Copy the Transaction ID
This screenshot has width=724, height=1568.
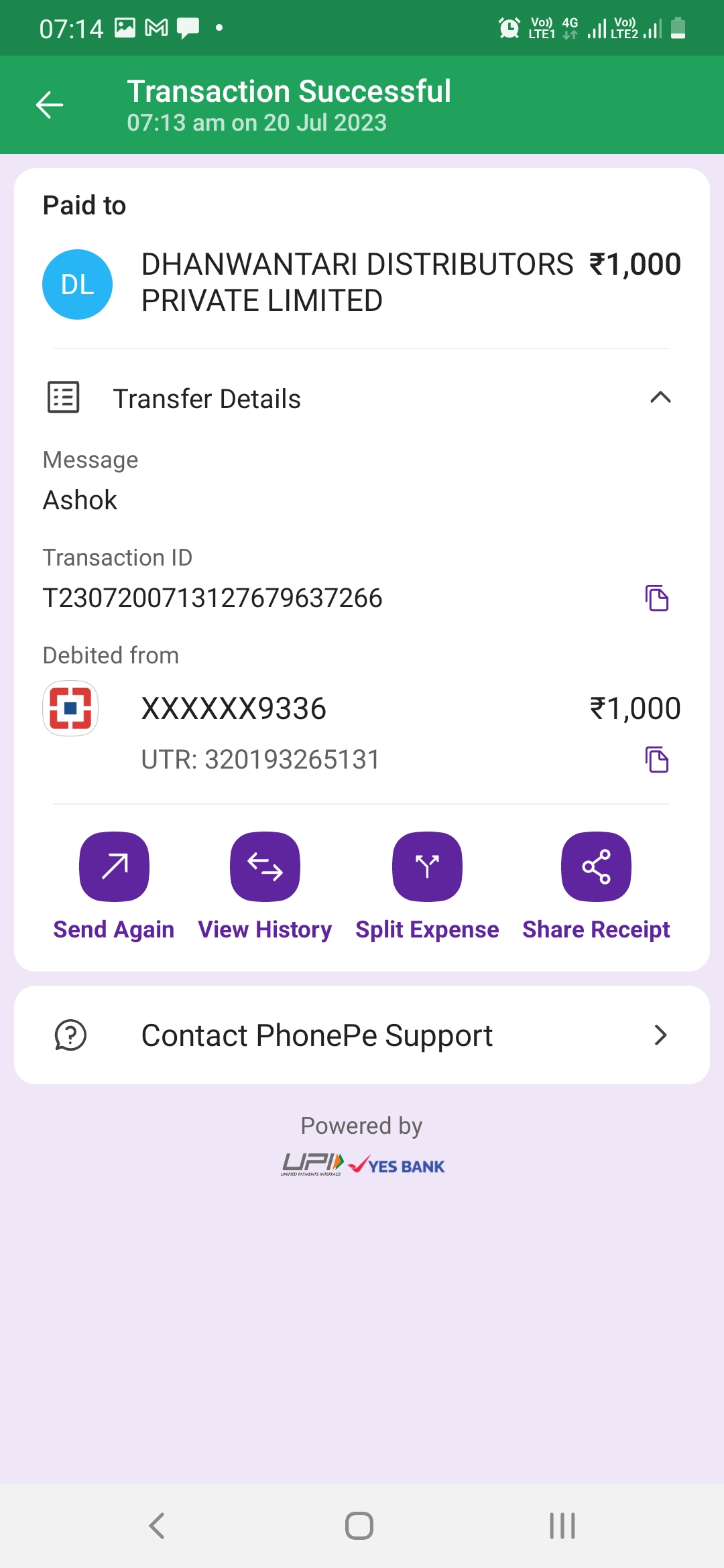(657, 598)
